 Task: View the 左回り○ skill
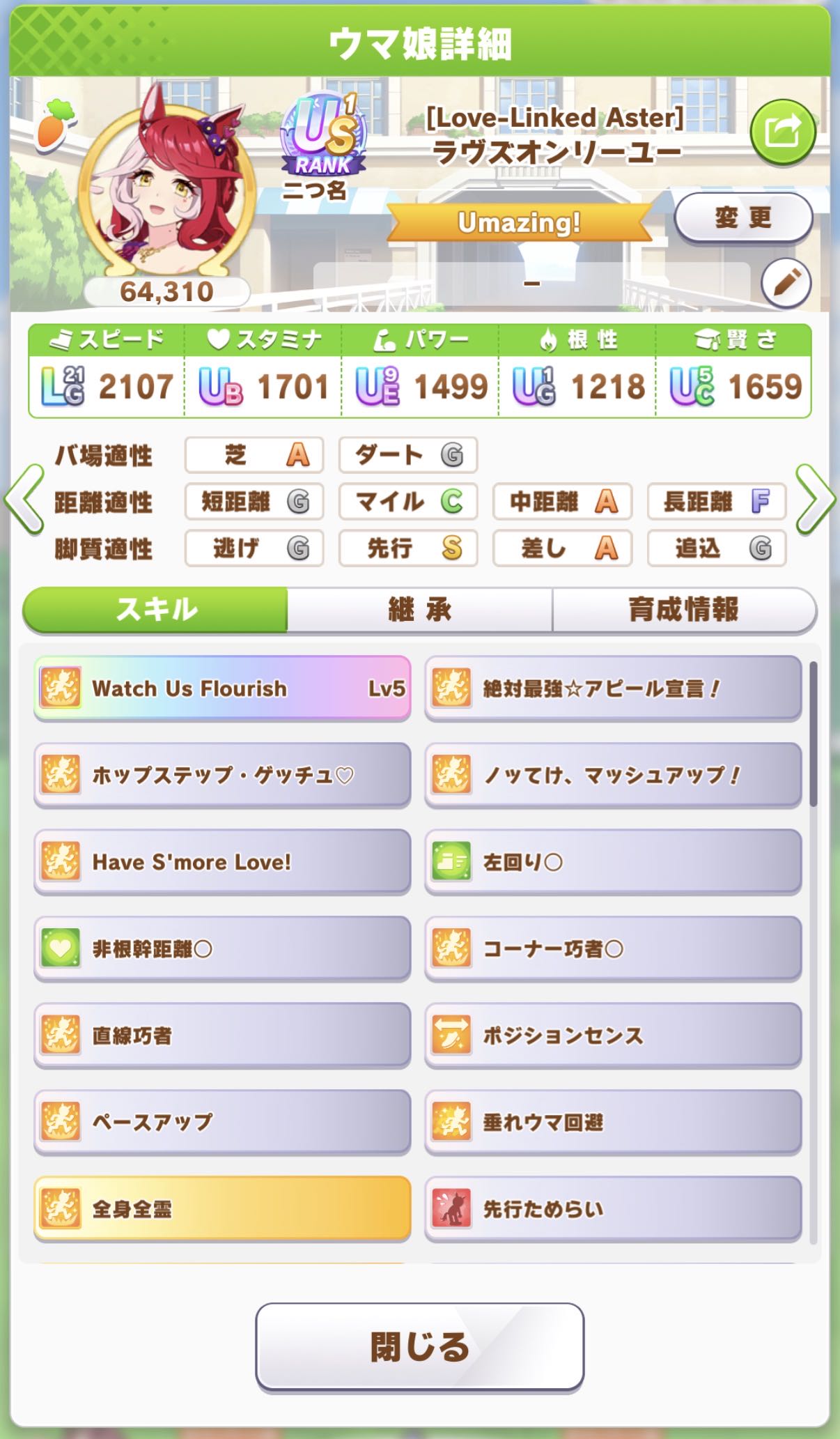[613, 862]
